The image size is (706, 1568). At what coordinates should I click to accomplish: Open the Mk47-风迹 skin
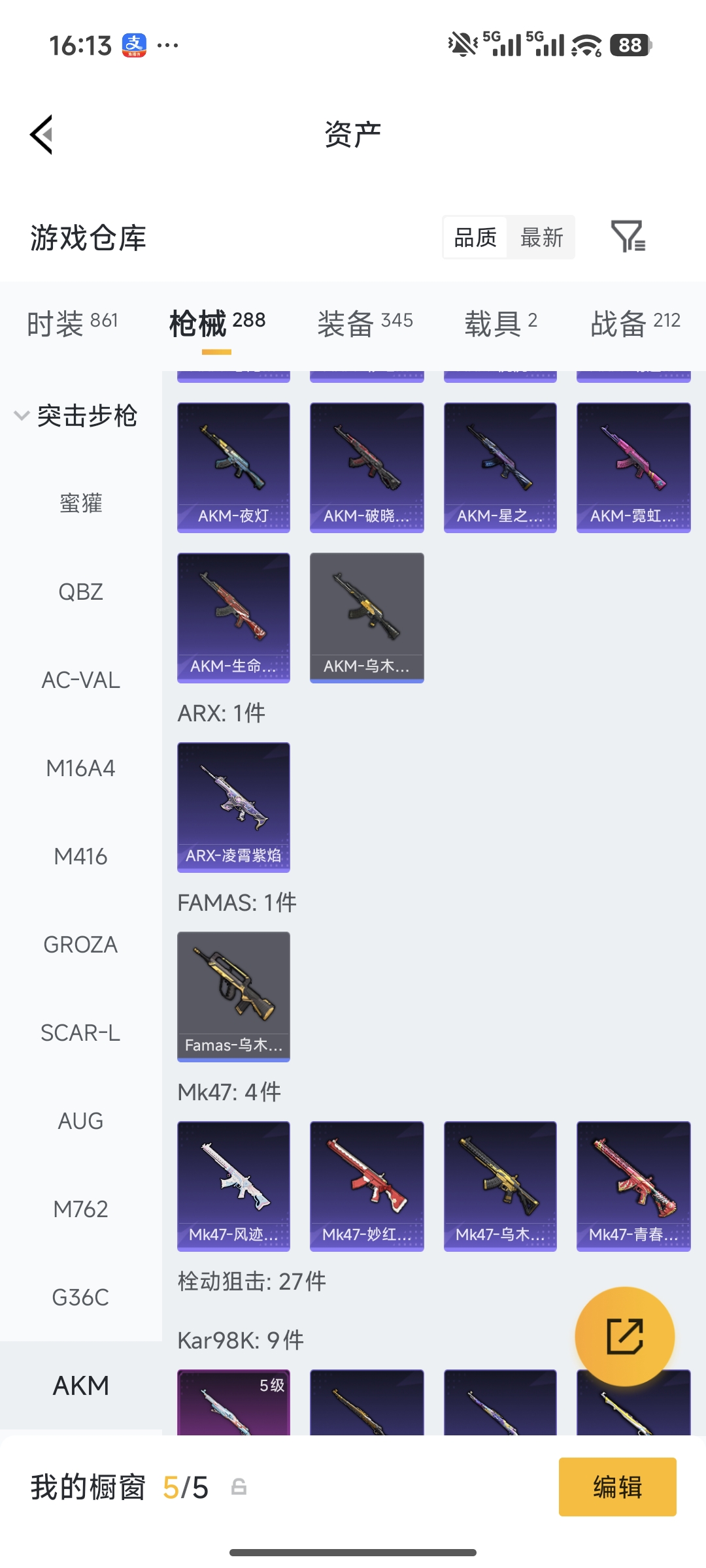click(233, 1186)
